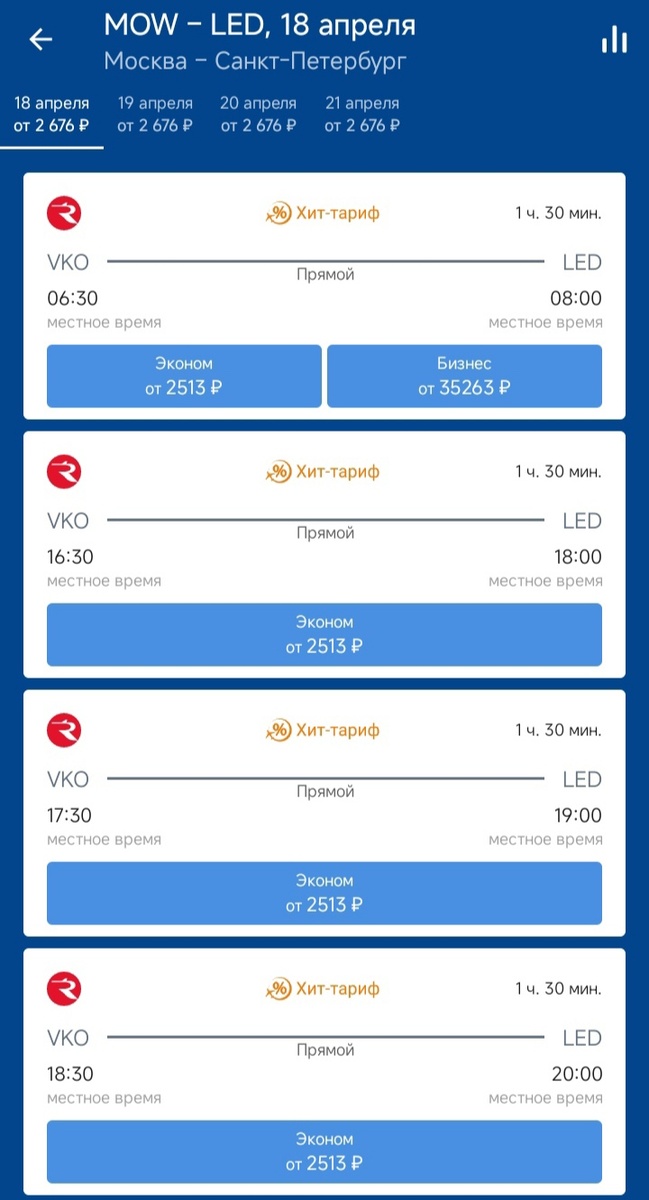Viewport: 649px width, 1200px height.
Task: Choose Эконом for the 18:30 flight
Action: pyautogui.click(x=324, y=1151)
